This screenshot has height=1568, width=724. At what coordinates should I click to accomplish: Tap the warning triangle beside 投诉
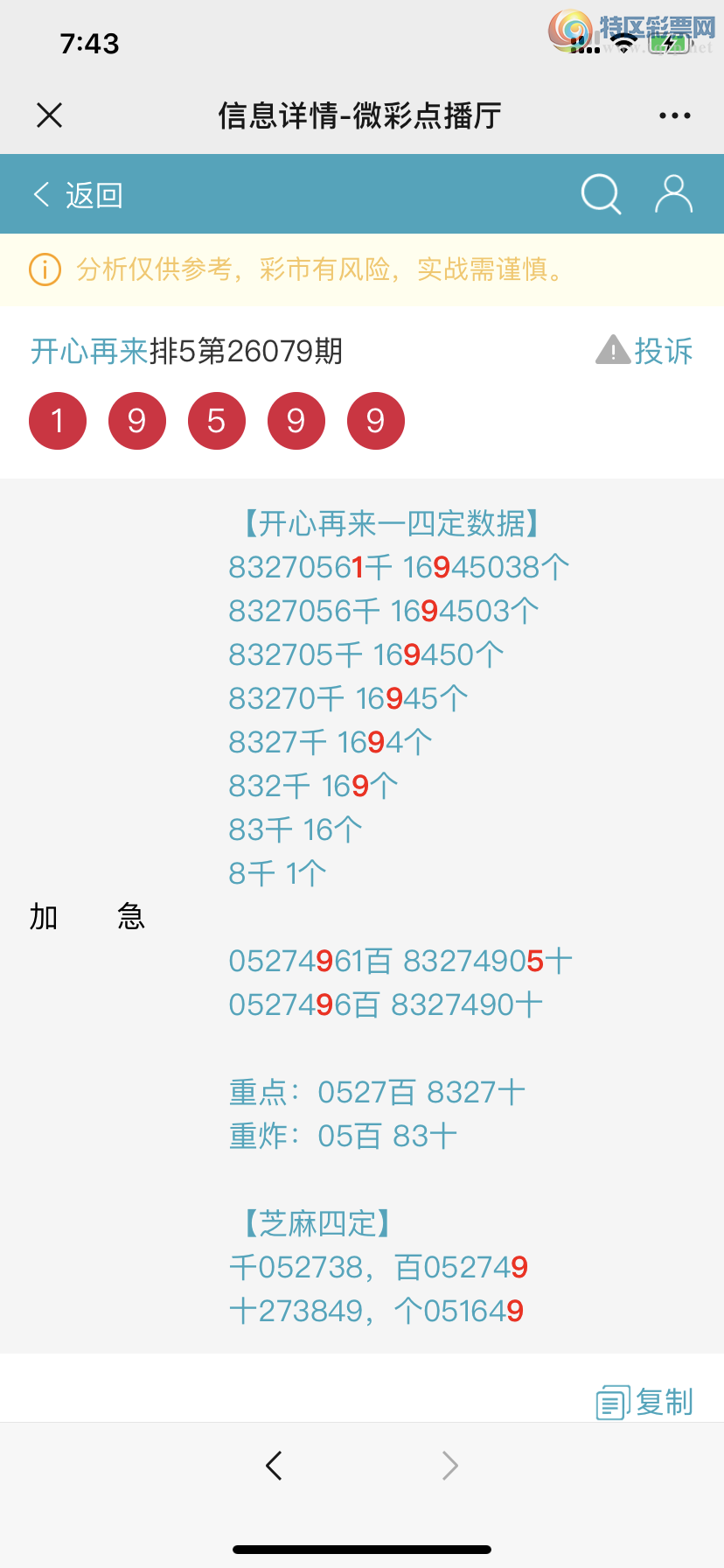point(613,350)
